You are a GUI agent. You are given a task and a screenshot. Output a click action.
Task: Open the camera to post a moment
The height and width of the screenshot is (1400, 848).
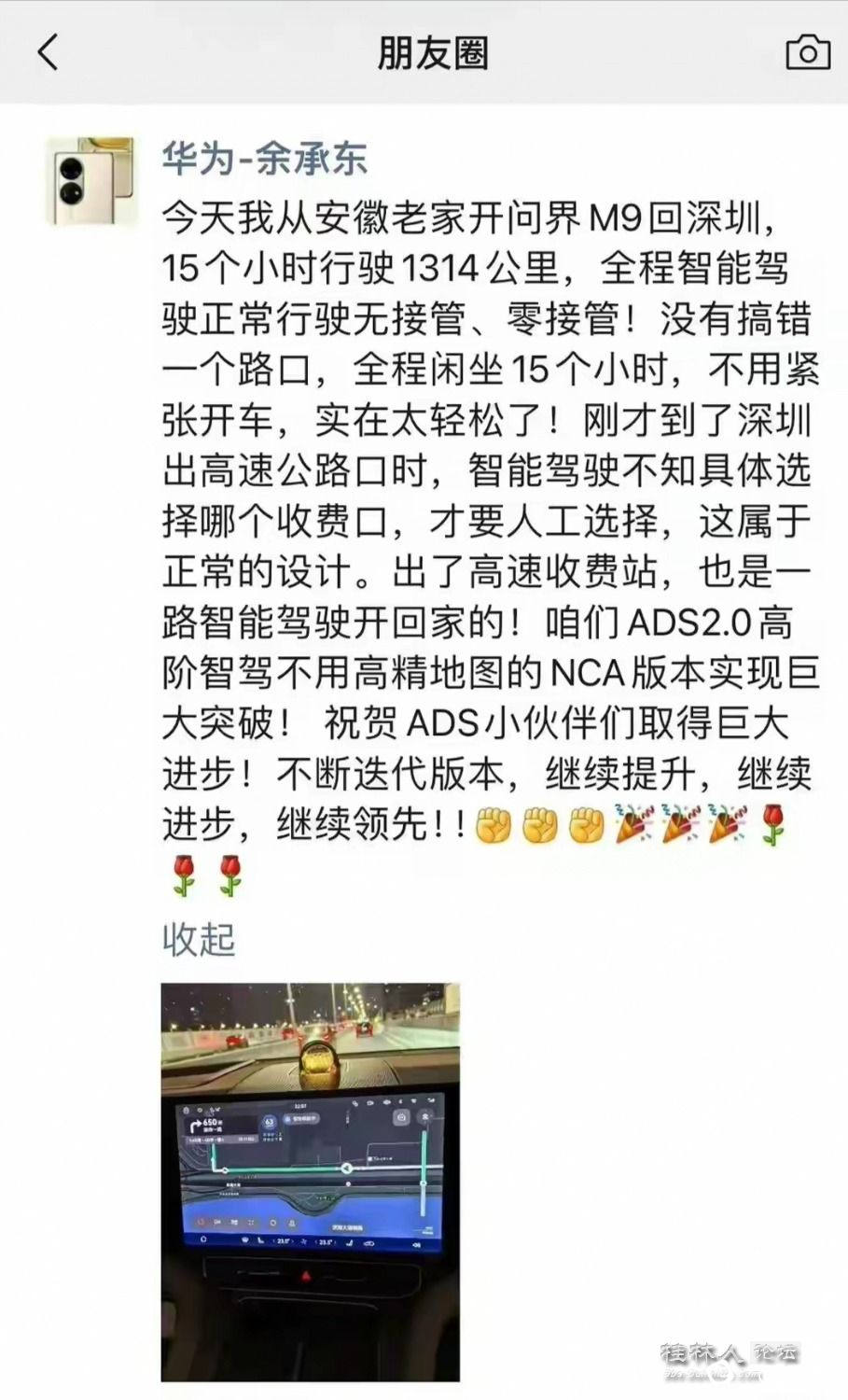(x=807, y=52)
